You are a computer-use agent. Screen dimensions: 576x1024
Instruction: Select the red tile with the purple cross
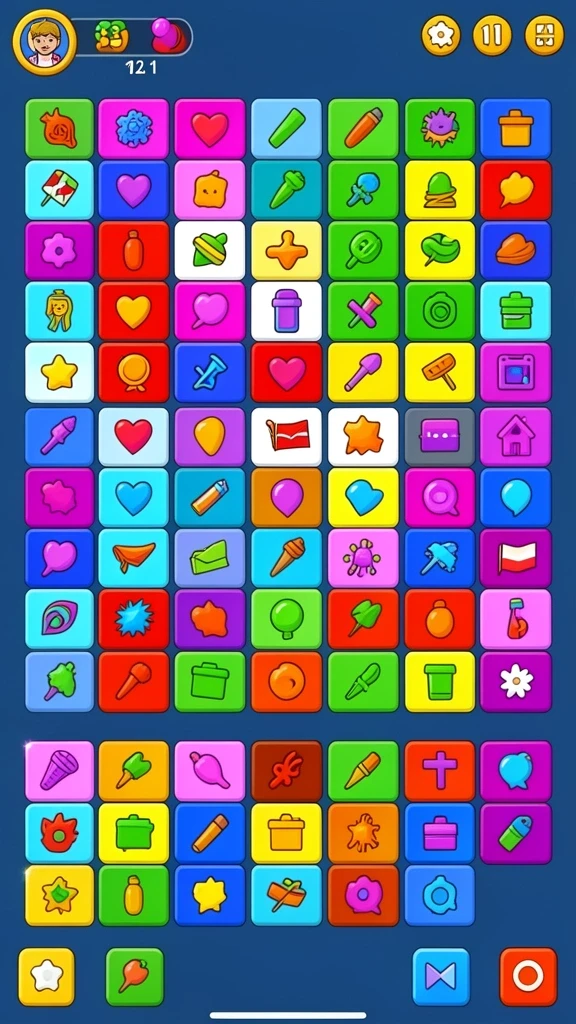coord(440,771)
